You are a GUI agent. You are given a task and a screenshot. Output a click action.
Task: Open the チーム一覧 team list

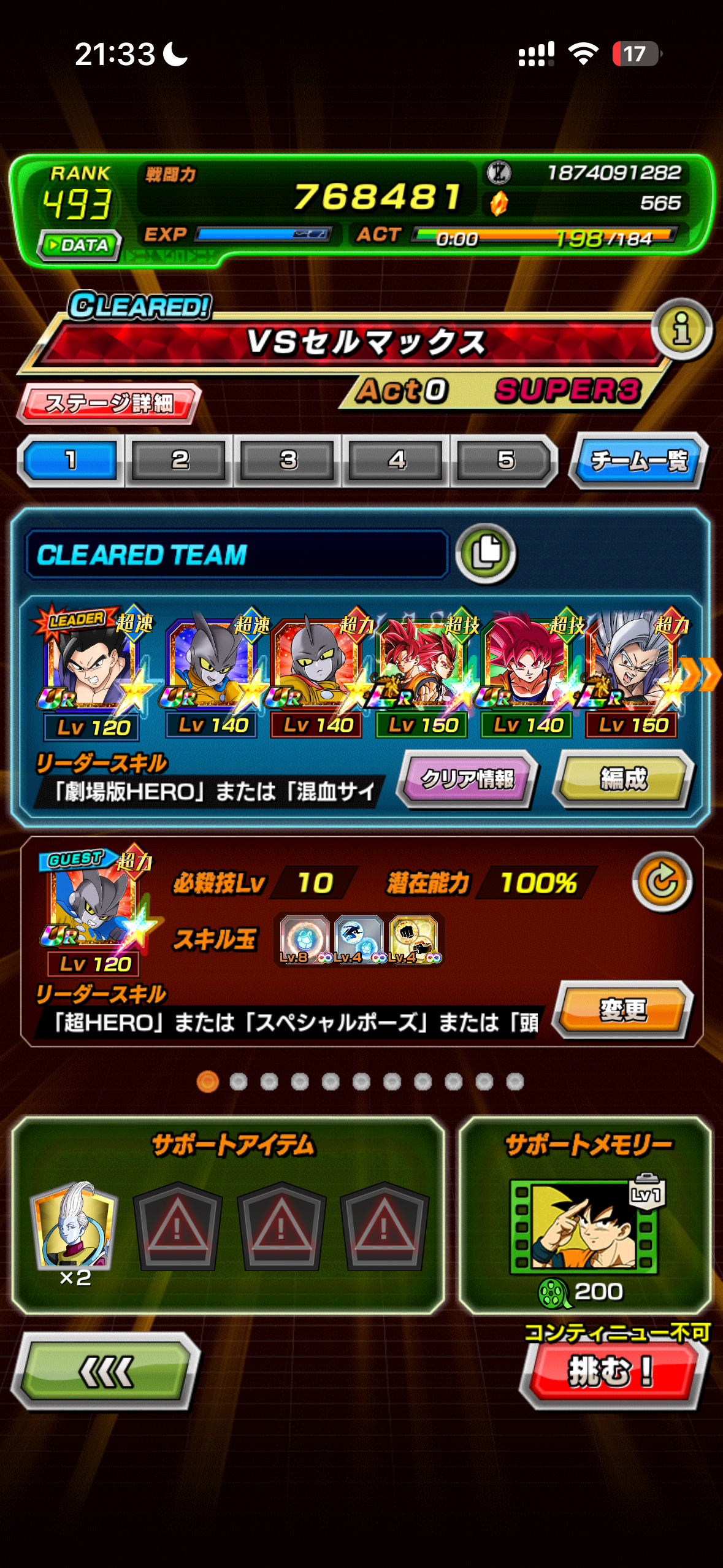pyautogui.click(x=638, y=461)
